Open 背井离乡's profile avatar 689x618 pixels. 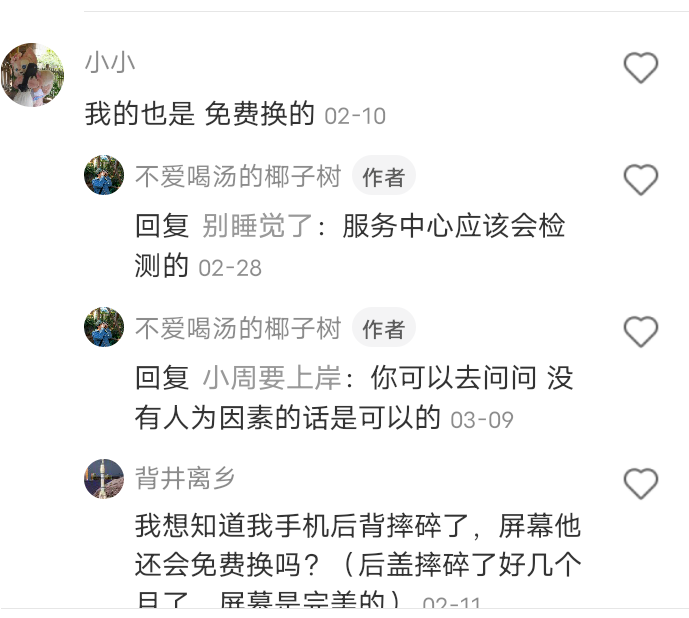(x=104, y=479)
